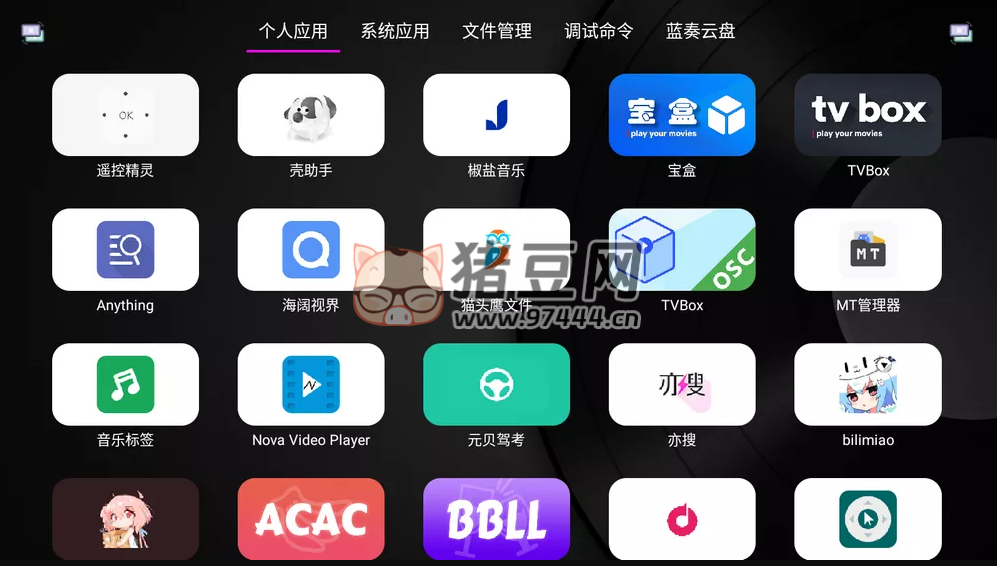
Task: Open MT管理器 file manager
Action: pyautogui.click(x=868, y=250)
